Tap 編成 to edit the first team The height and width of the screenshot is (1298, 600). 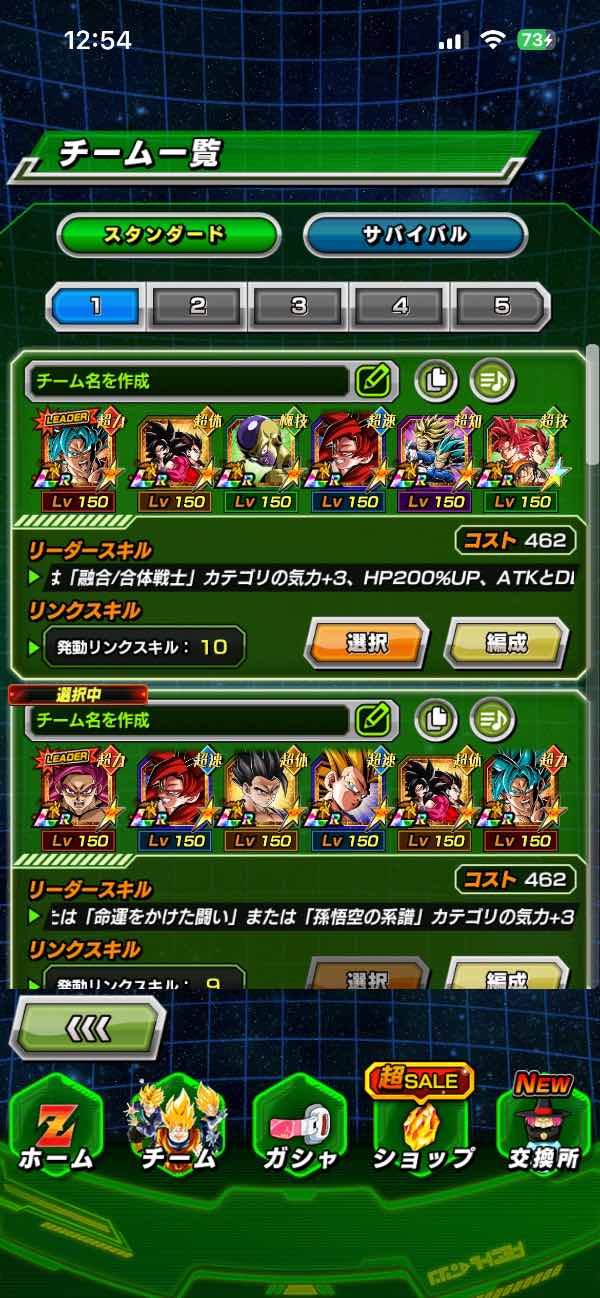506,643
